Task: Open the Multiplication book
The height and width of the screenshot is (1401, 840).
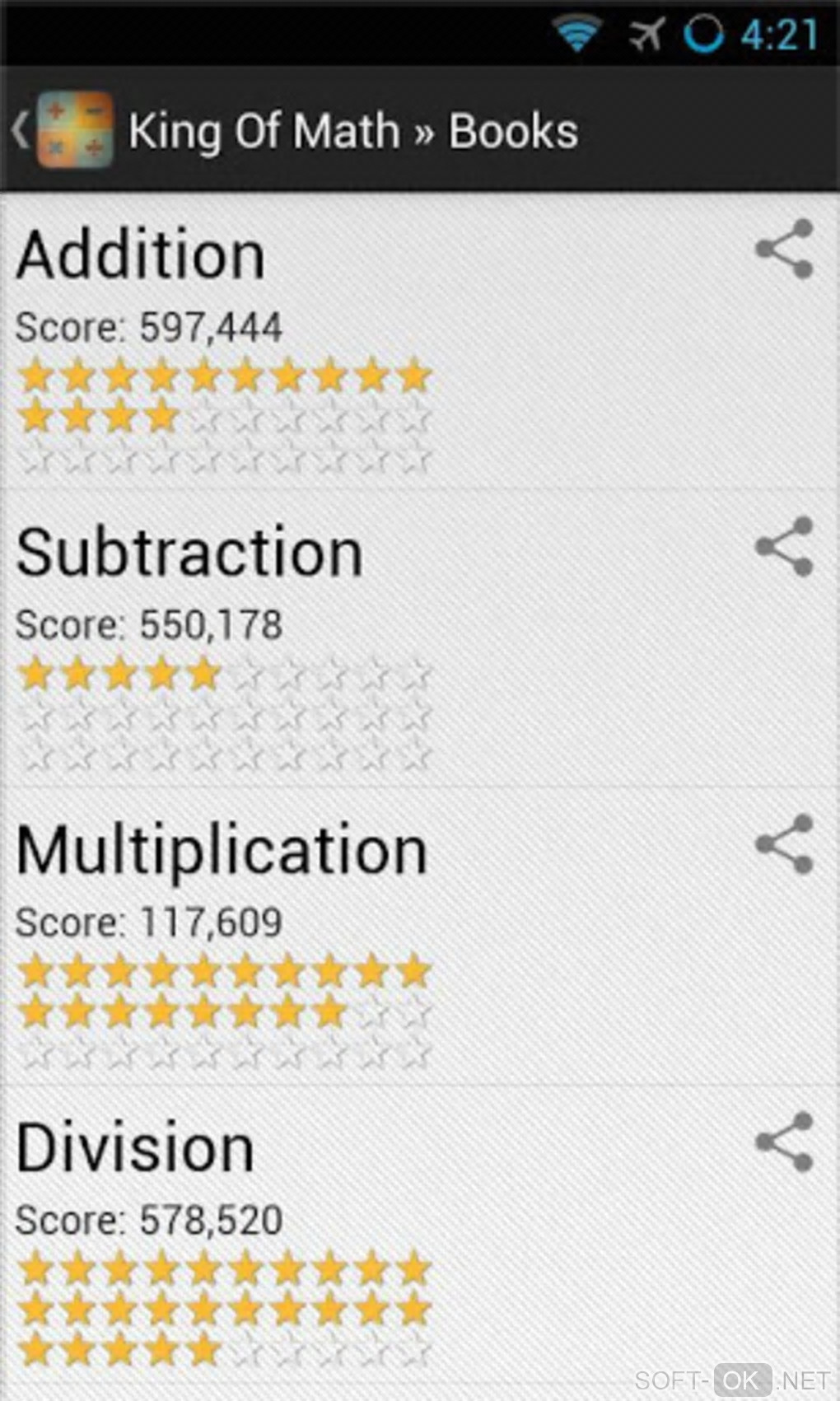Action: [222, 851]
